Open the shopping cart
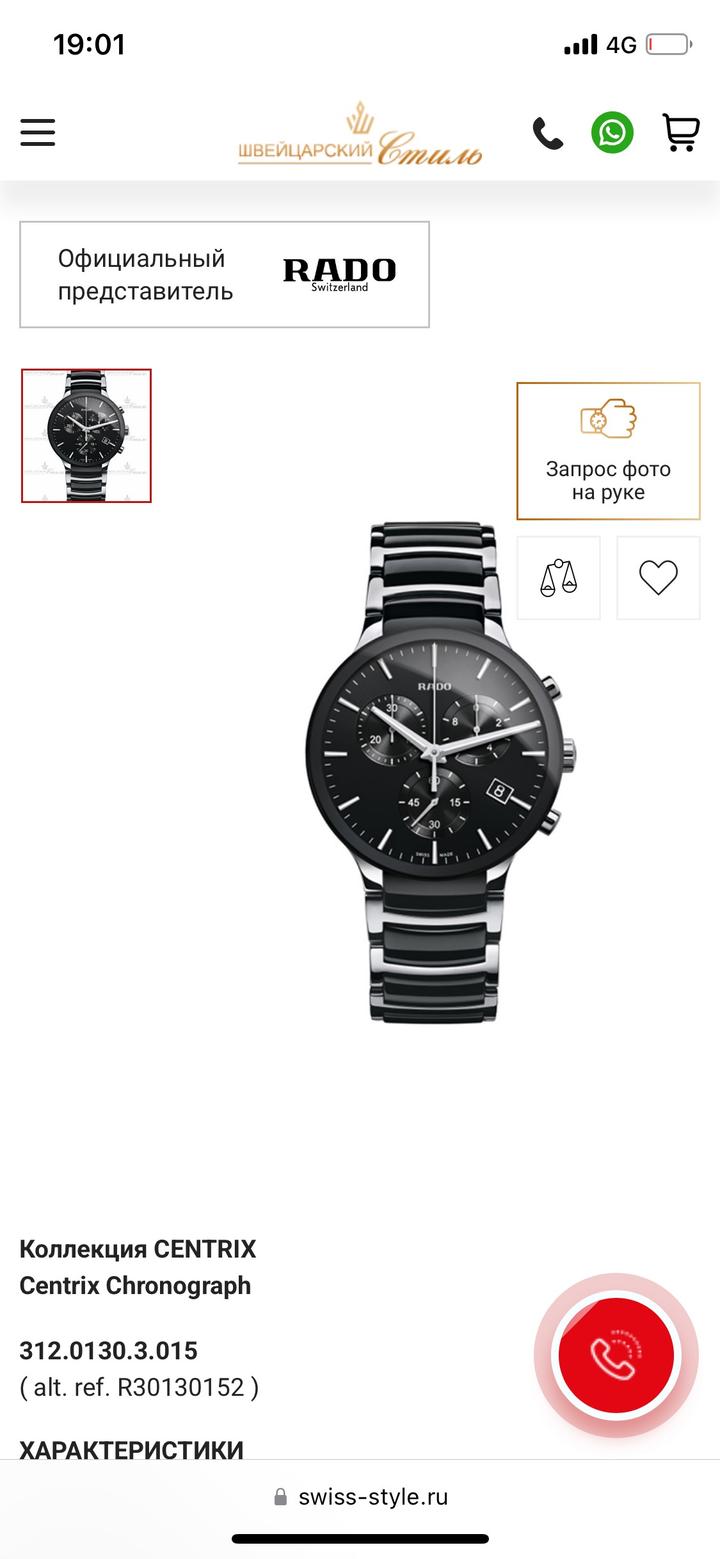720x1559 pixels. click(680, 132)
